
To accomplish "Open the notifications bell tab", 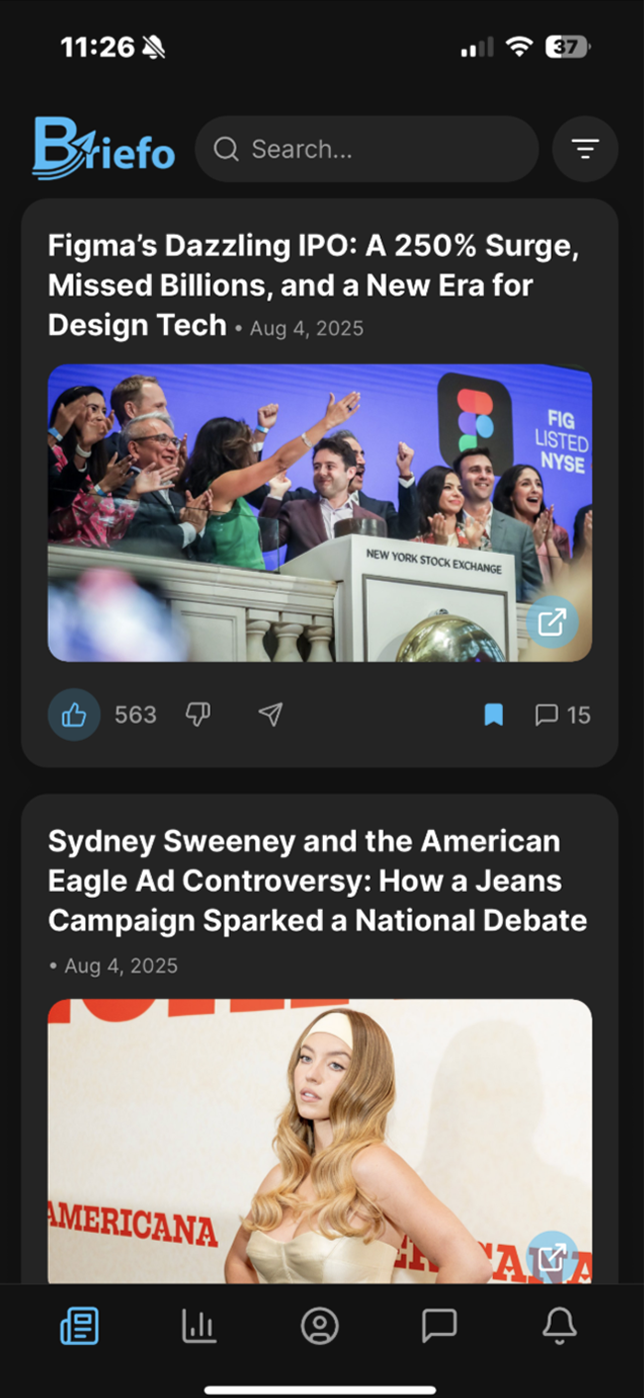I will pyautogui.click(x=559, y=1326).
